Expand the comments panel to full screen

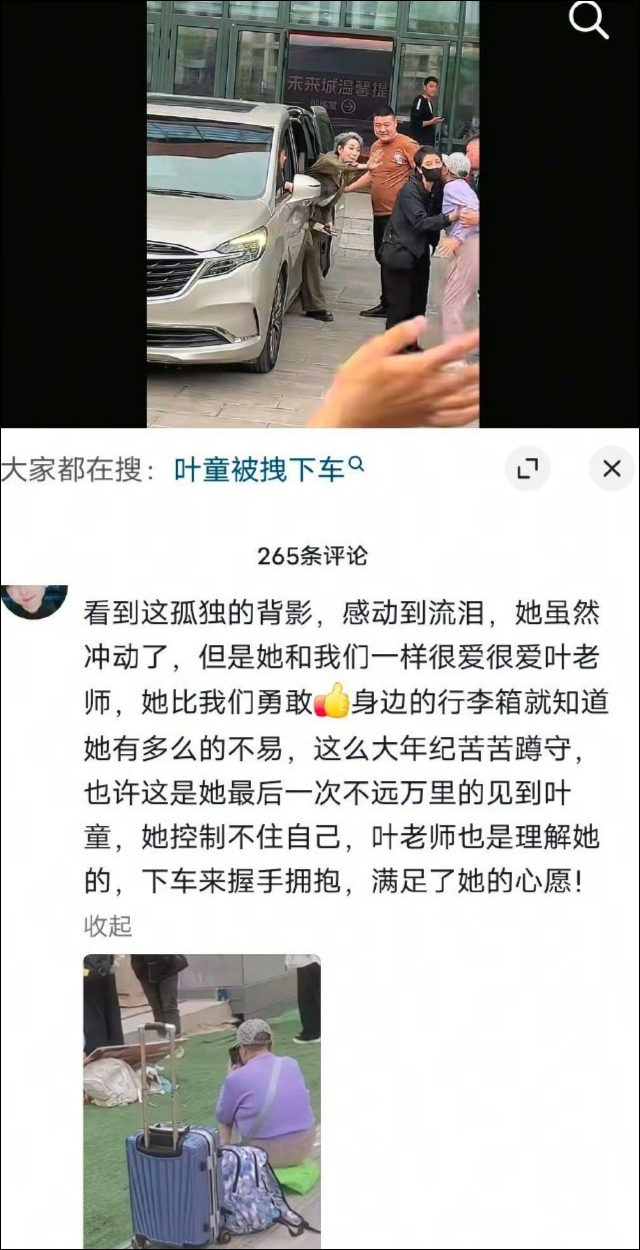(527, 468)
